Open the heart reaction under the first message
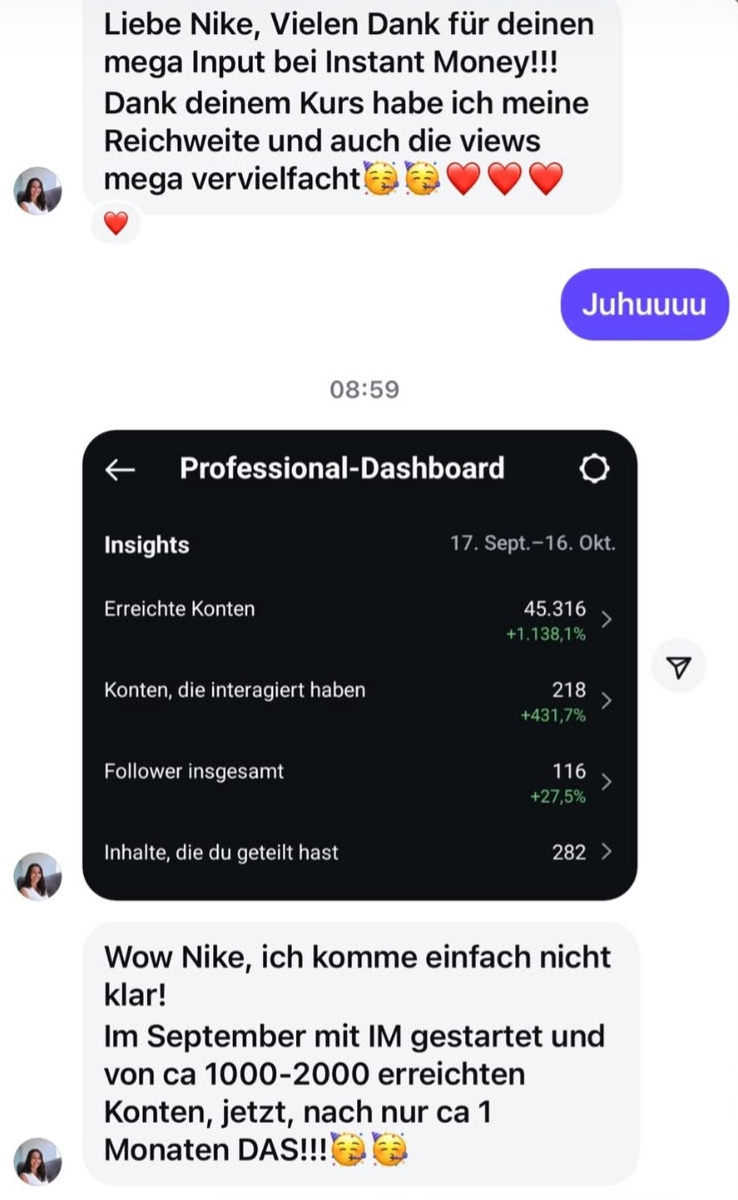 [116, 224]
